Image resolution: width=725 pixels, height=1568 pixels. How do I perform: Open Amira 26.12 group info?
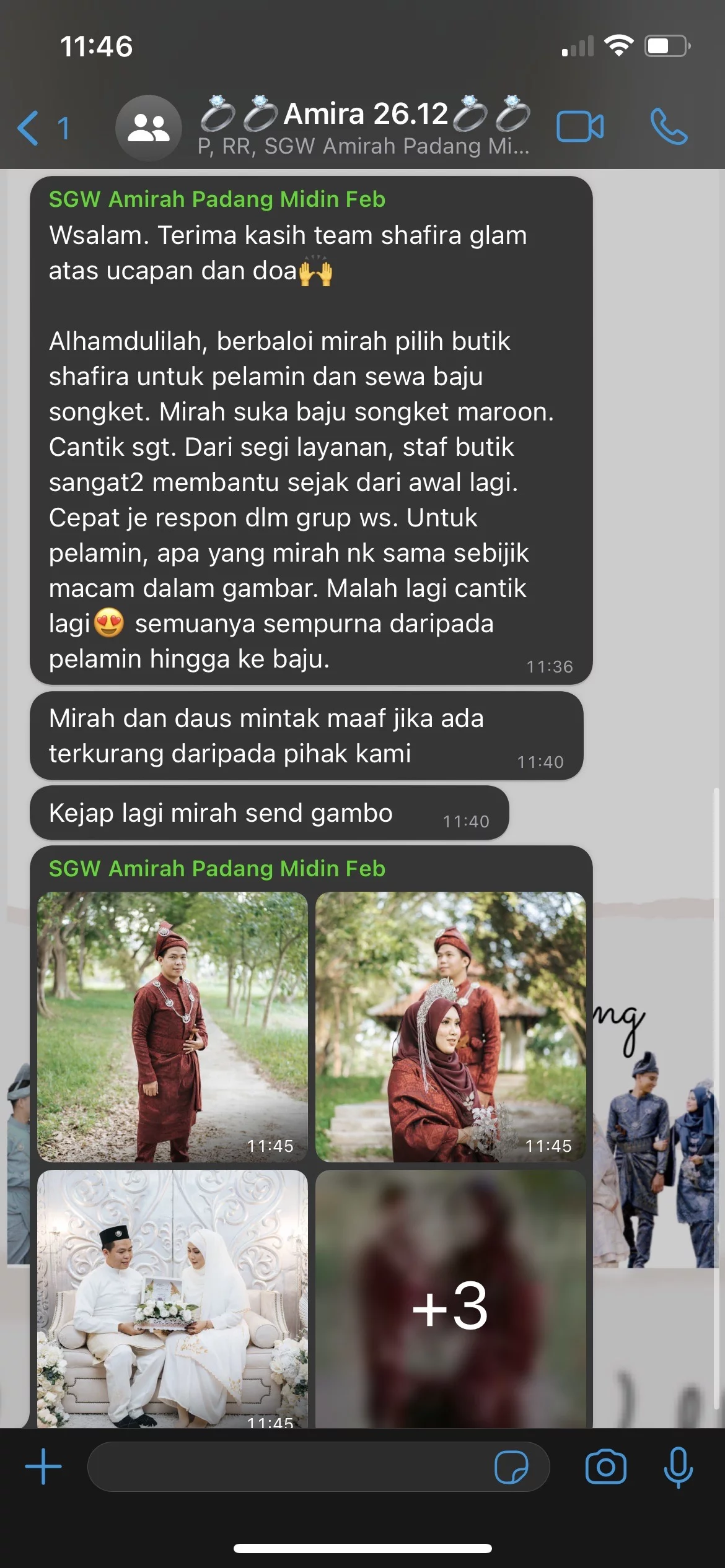(364, 127)
